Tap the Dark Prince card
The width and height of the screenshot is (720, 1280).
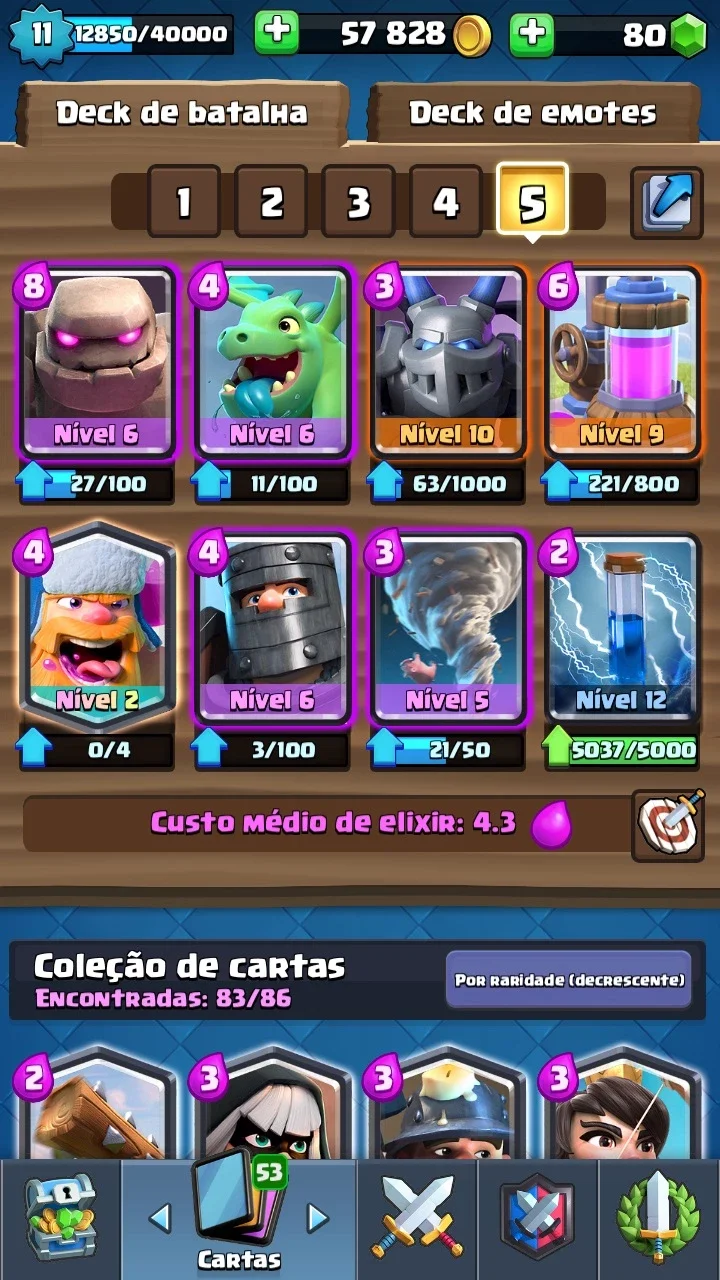point(272,628)
